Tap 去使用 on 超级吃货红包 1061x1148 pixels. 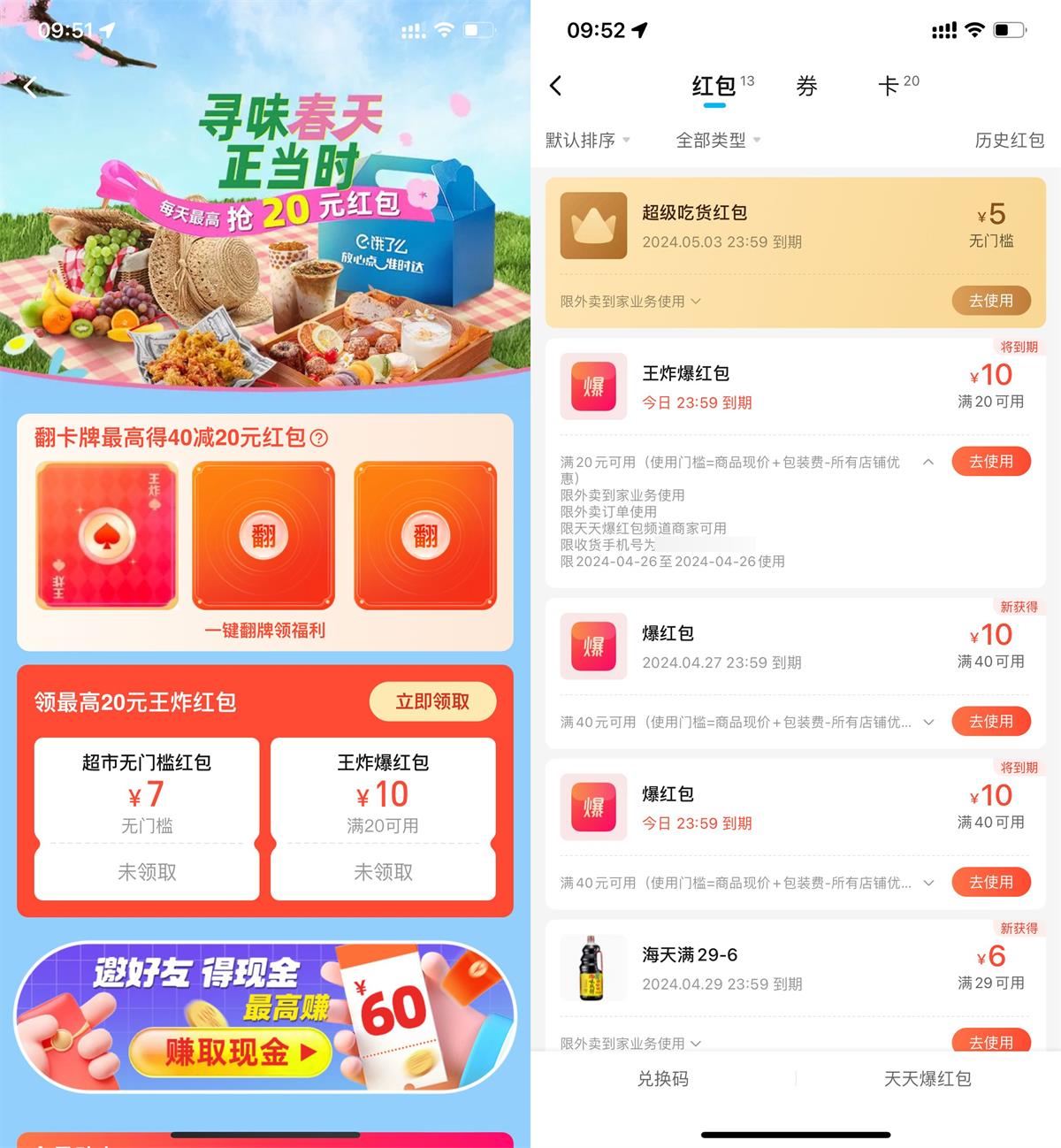990,301
